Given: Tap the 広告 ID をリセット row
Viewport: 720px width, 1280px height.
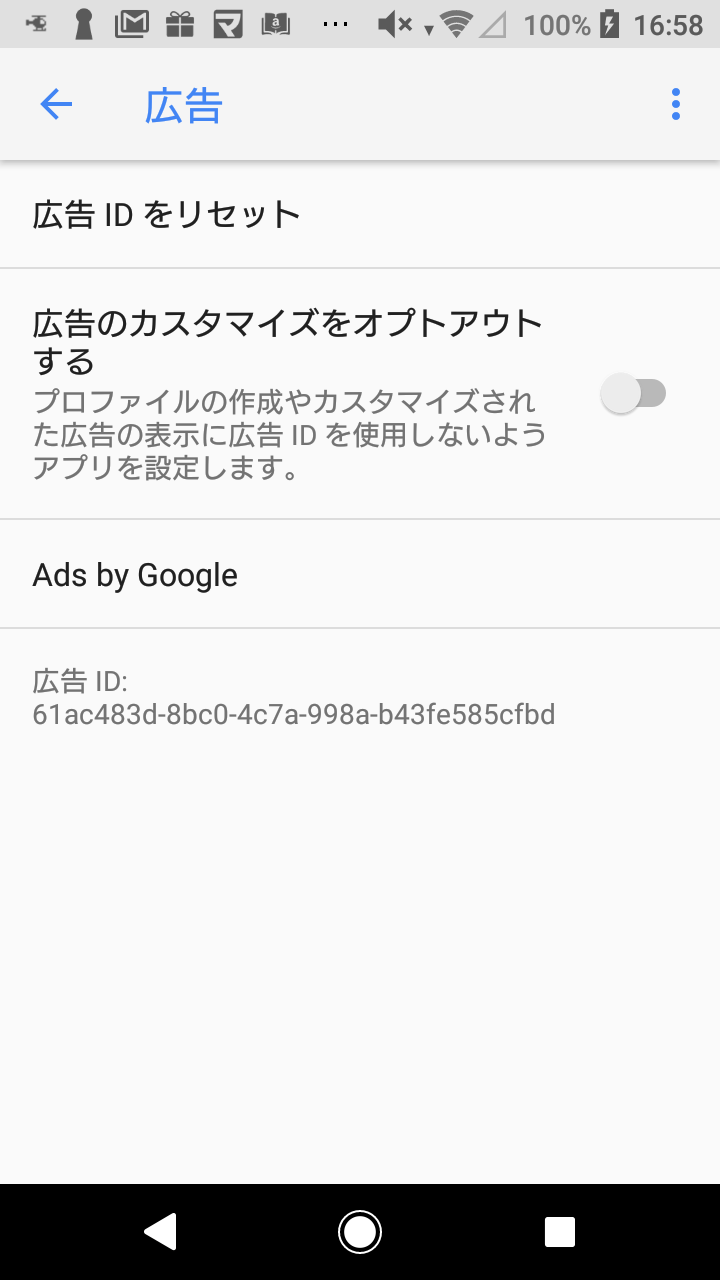Looking at the screenshot, I should [360, 214].
